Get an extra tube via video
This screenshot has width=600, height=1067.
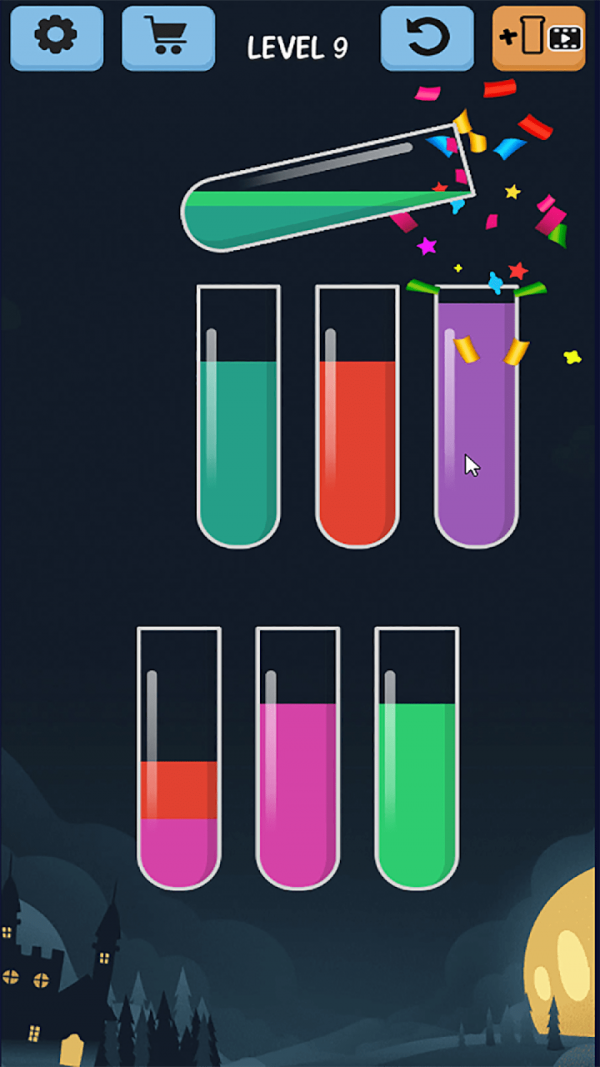[x=538, y=38]
